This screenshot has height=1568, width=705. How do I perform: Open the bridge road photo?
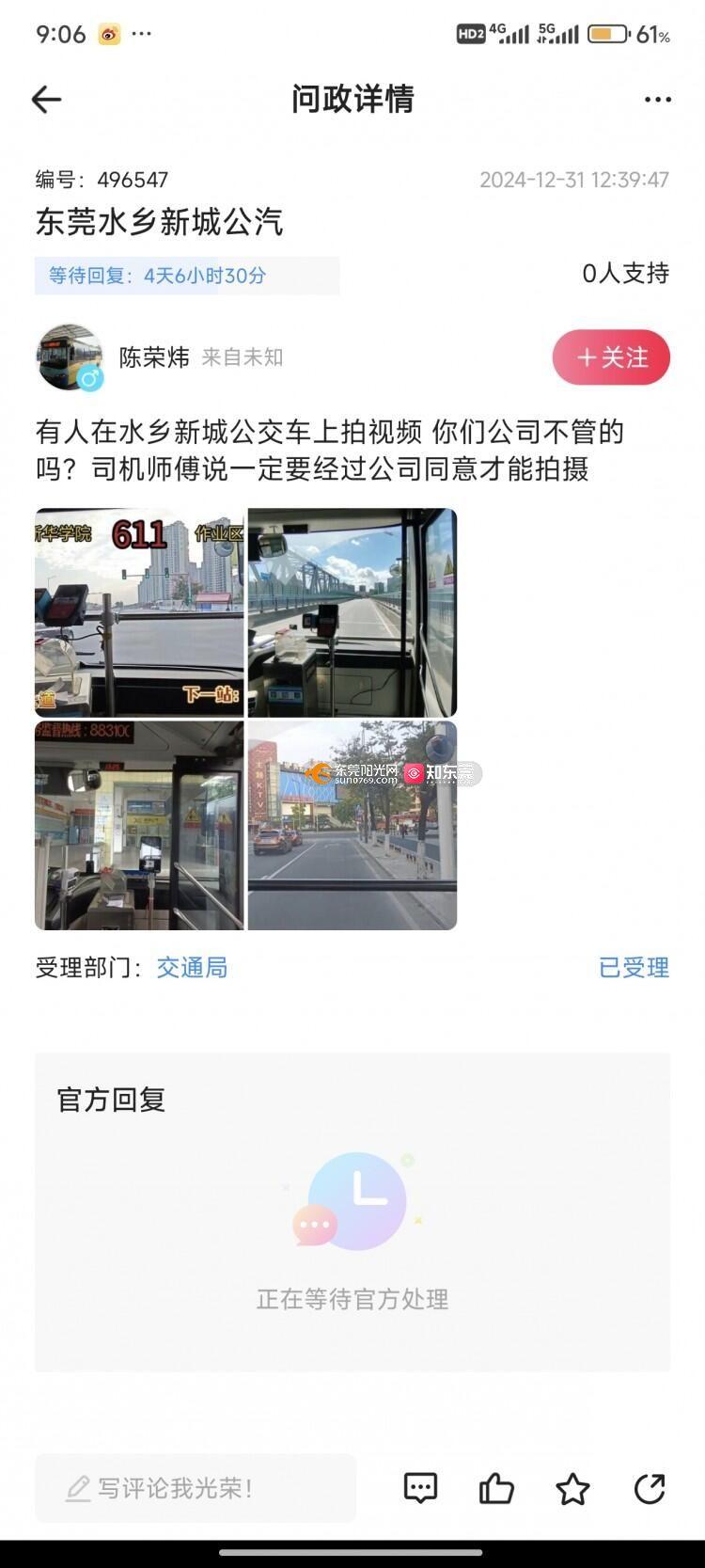(x=352, y=612)
